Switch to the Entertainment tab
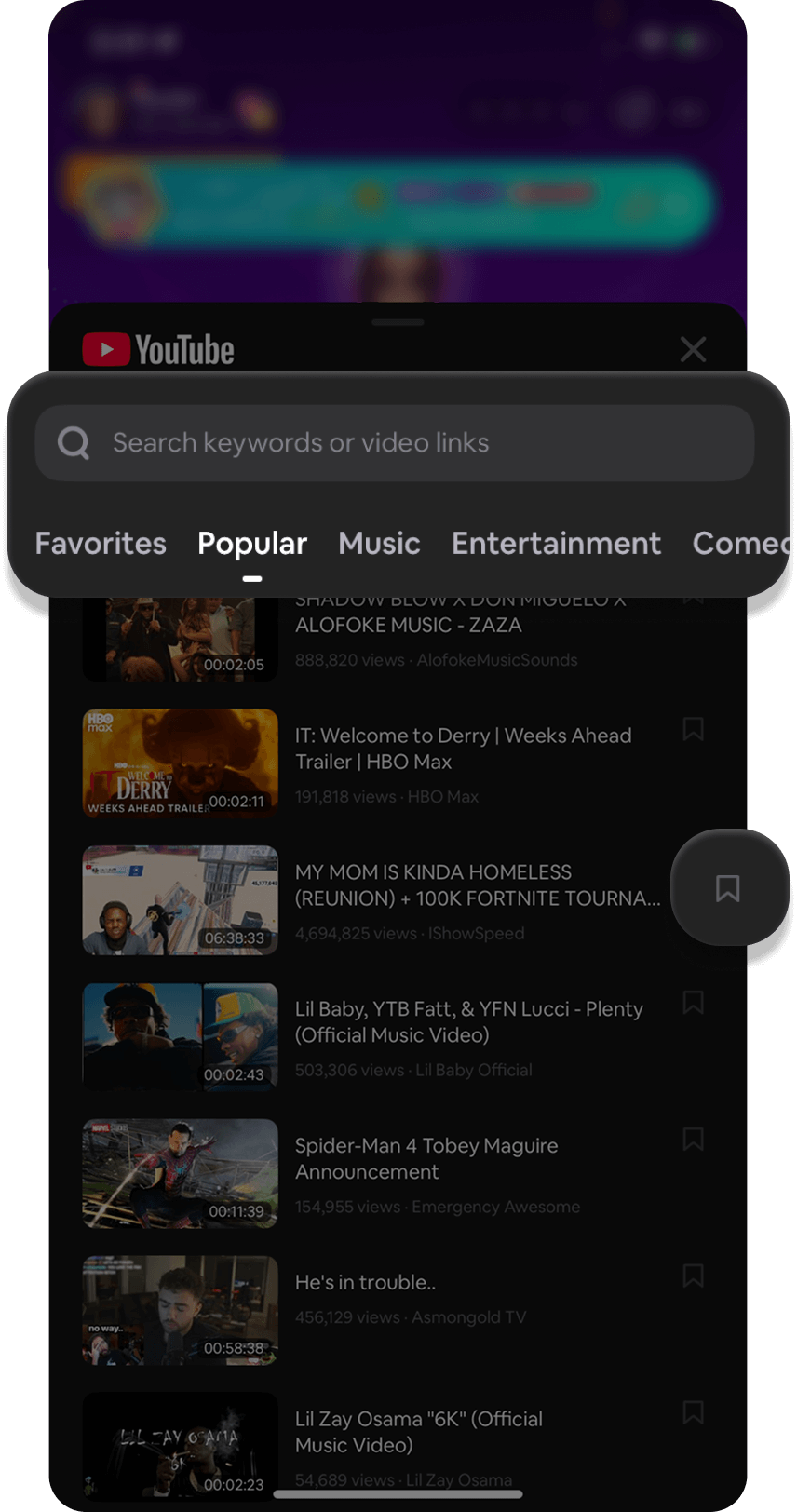This screenshot has height=1512, width=797. point(556,544)
